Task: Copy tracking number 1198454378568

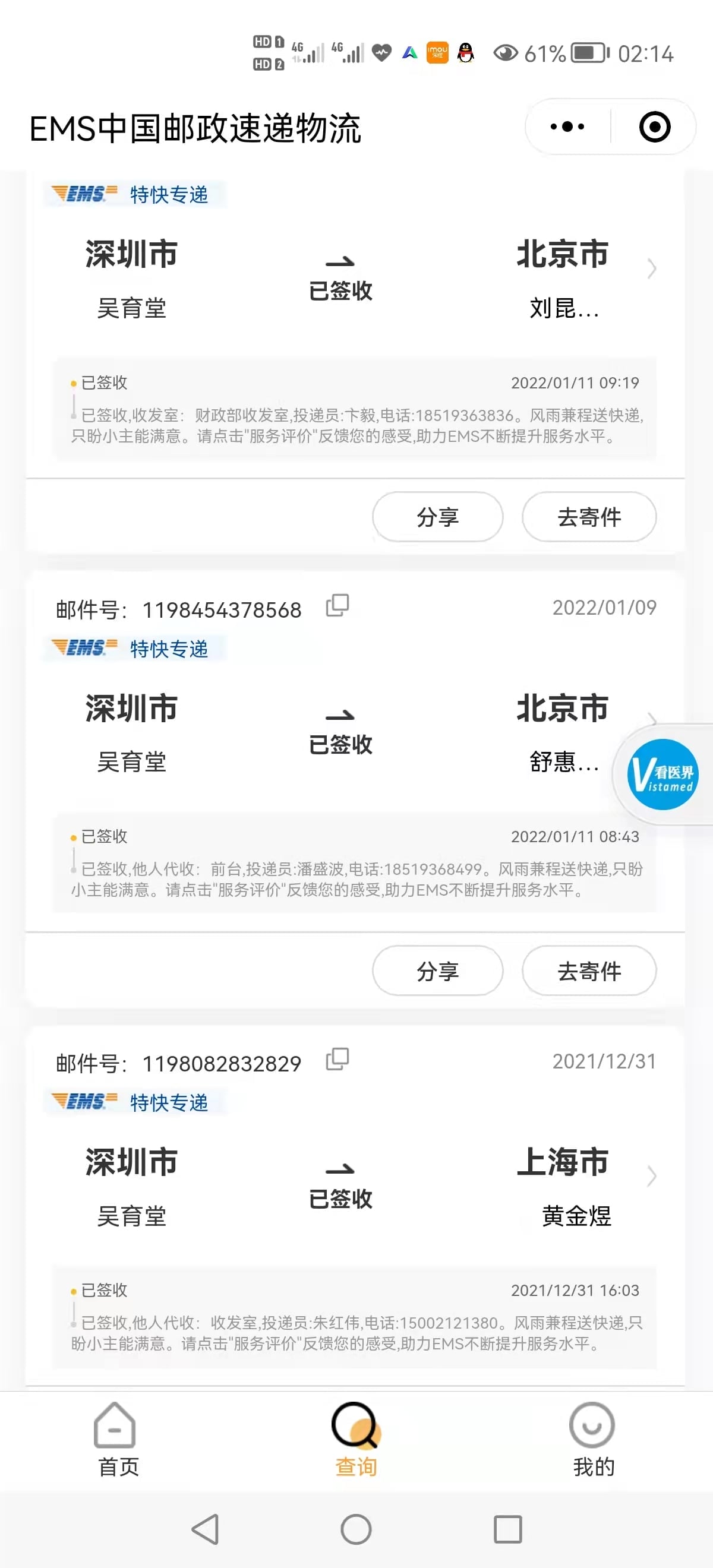Action: click(337, 606)
